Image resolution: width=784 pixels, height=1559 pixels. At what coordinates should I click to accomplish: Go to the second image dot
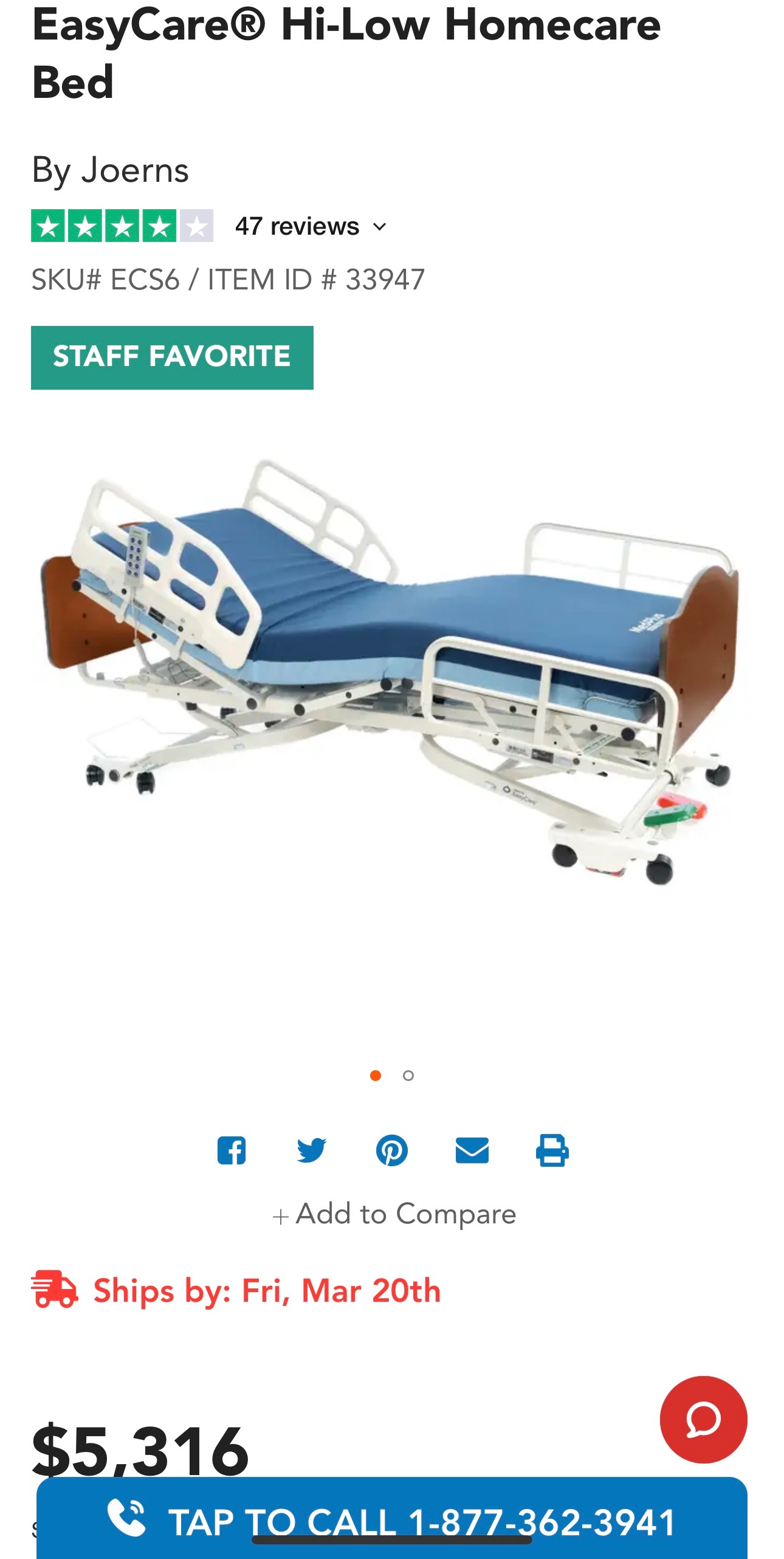tap(408, 1076)
